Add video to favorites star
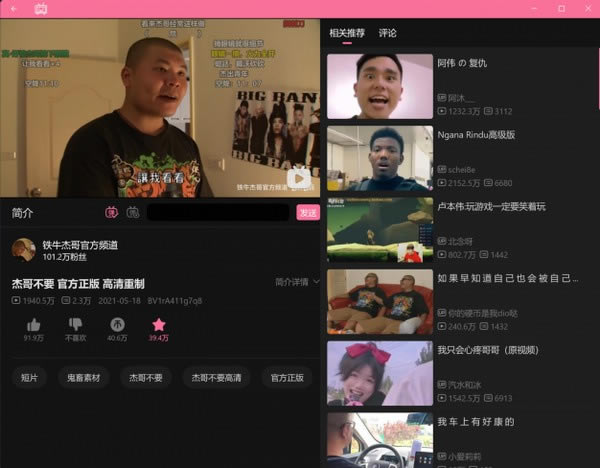This screenshot has height=468, width=600. click(158, 325)
